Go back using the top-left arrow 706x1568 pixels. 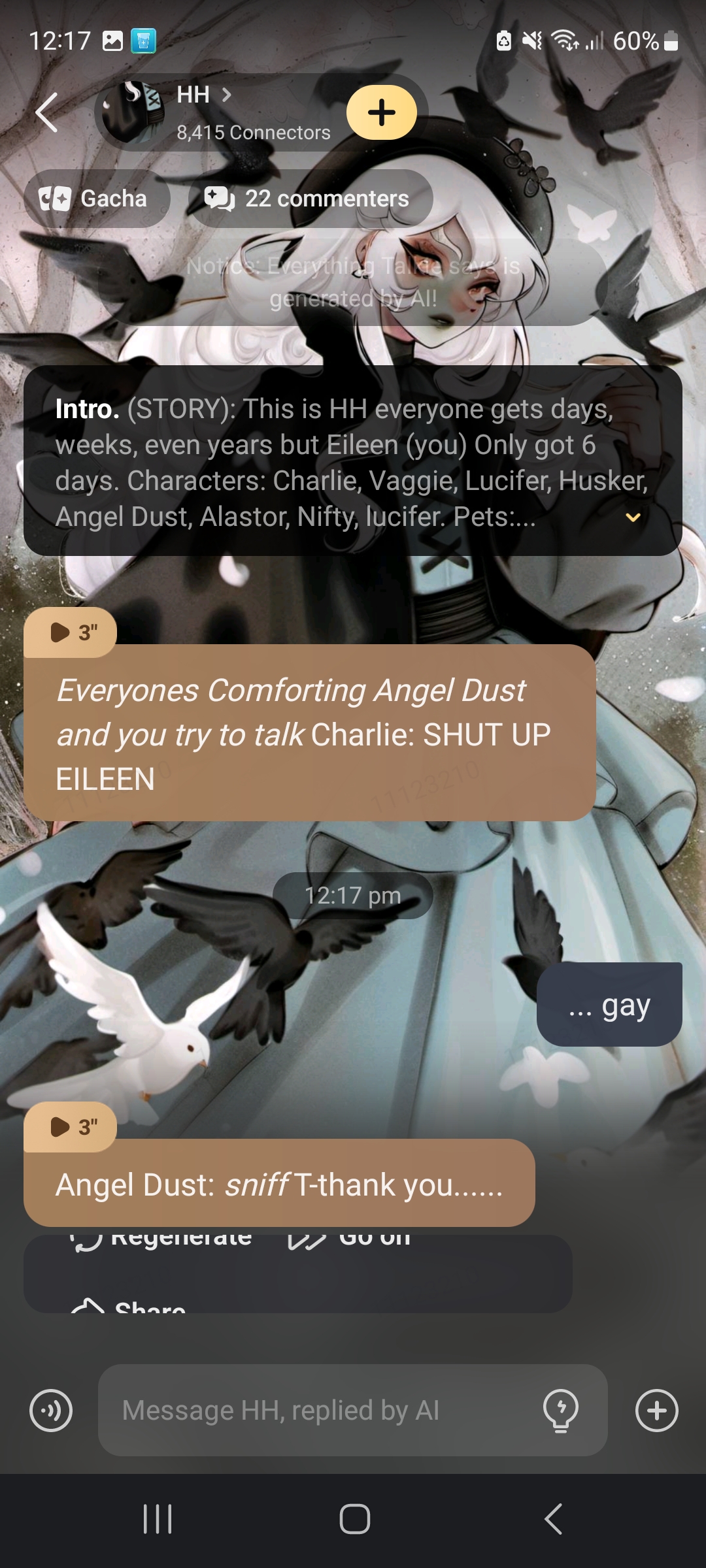tap(47, 113)
